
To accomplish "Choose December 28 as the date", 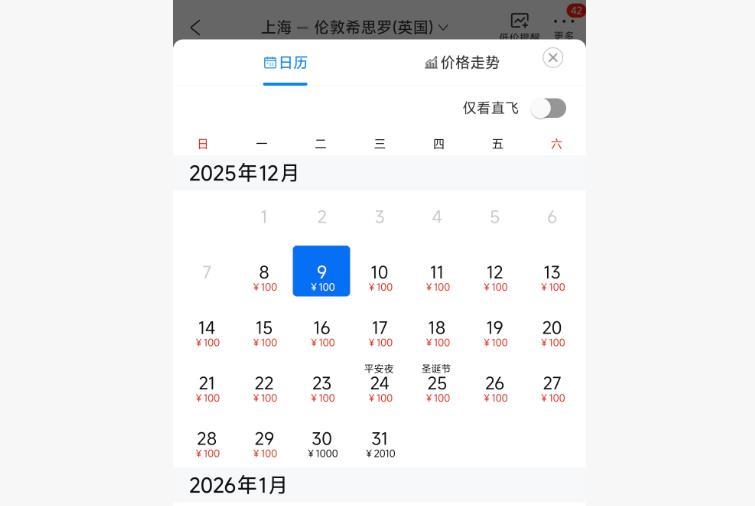I will tap(207, 443).
